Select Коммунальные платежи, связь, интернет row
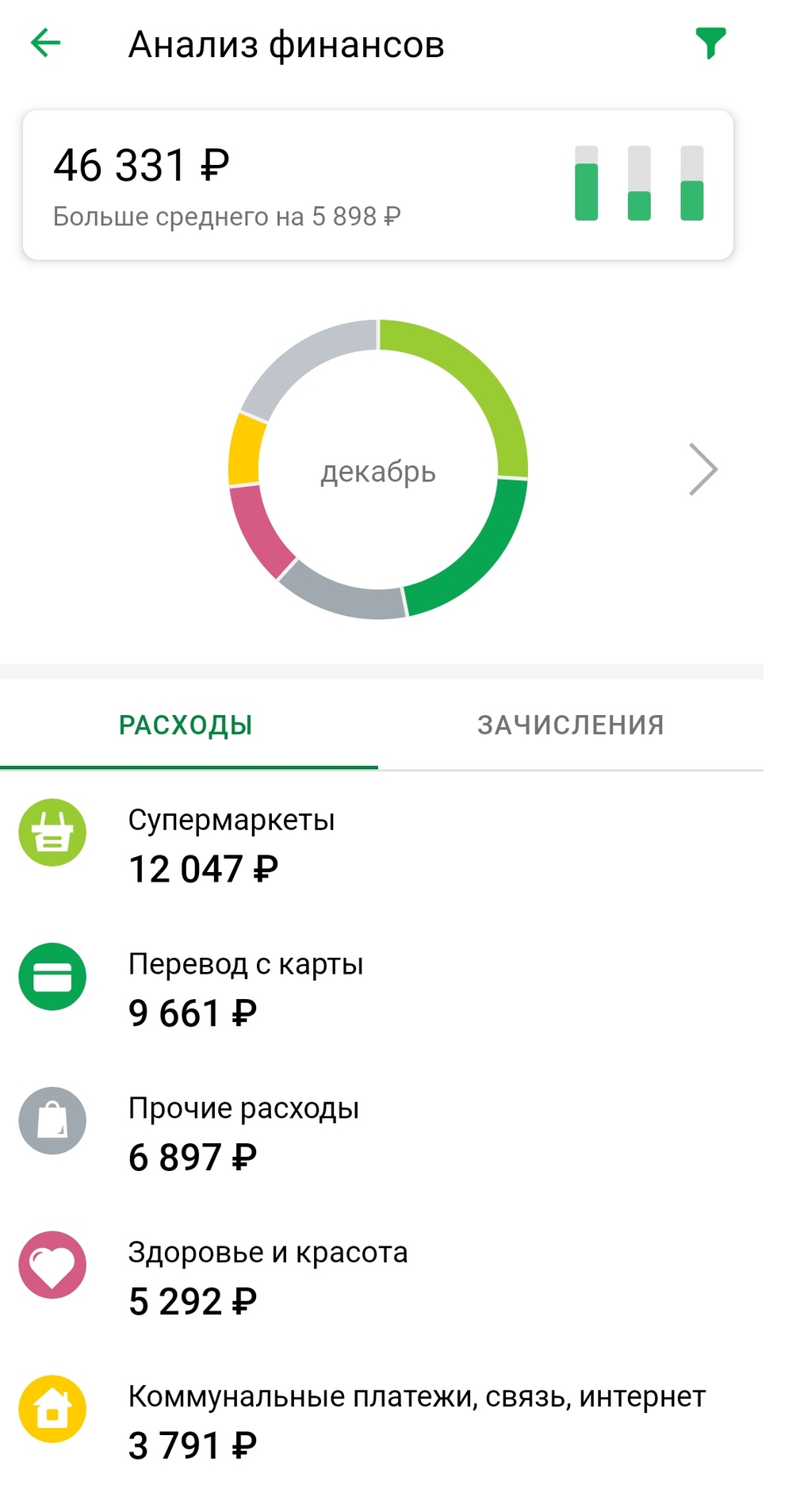This screenshot has width=792, height=1512. (381, 1421)
